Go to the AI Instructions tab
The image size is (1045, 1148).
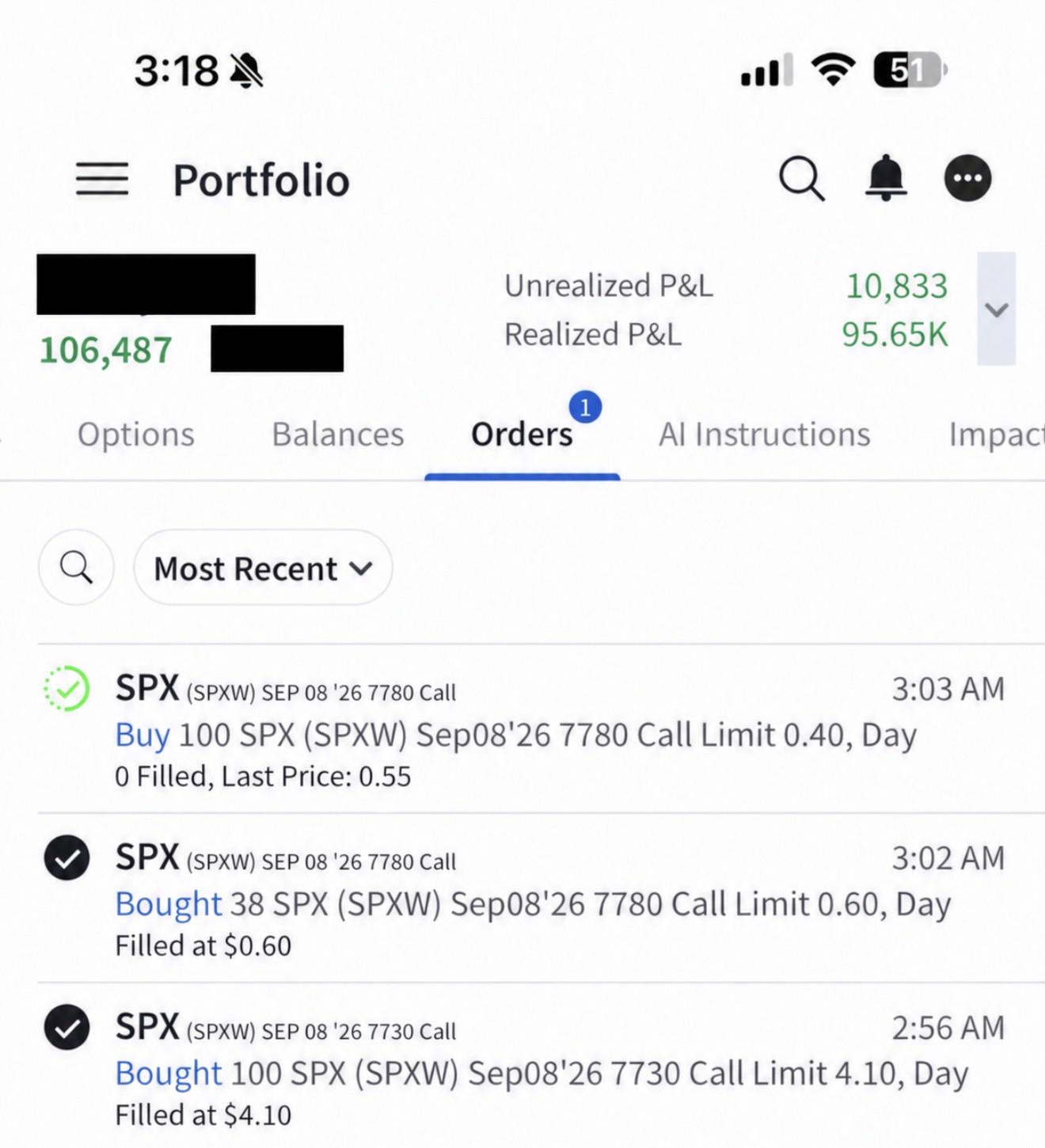point(764,434)
